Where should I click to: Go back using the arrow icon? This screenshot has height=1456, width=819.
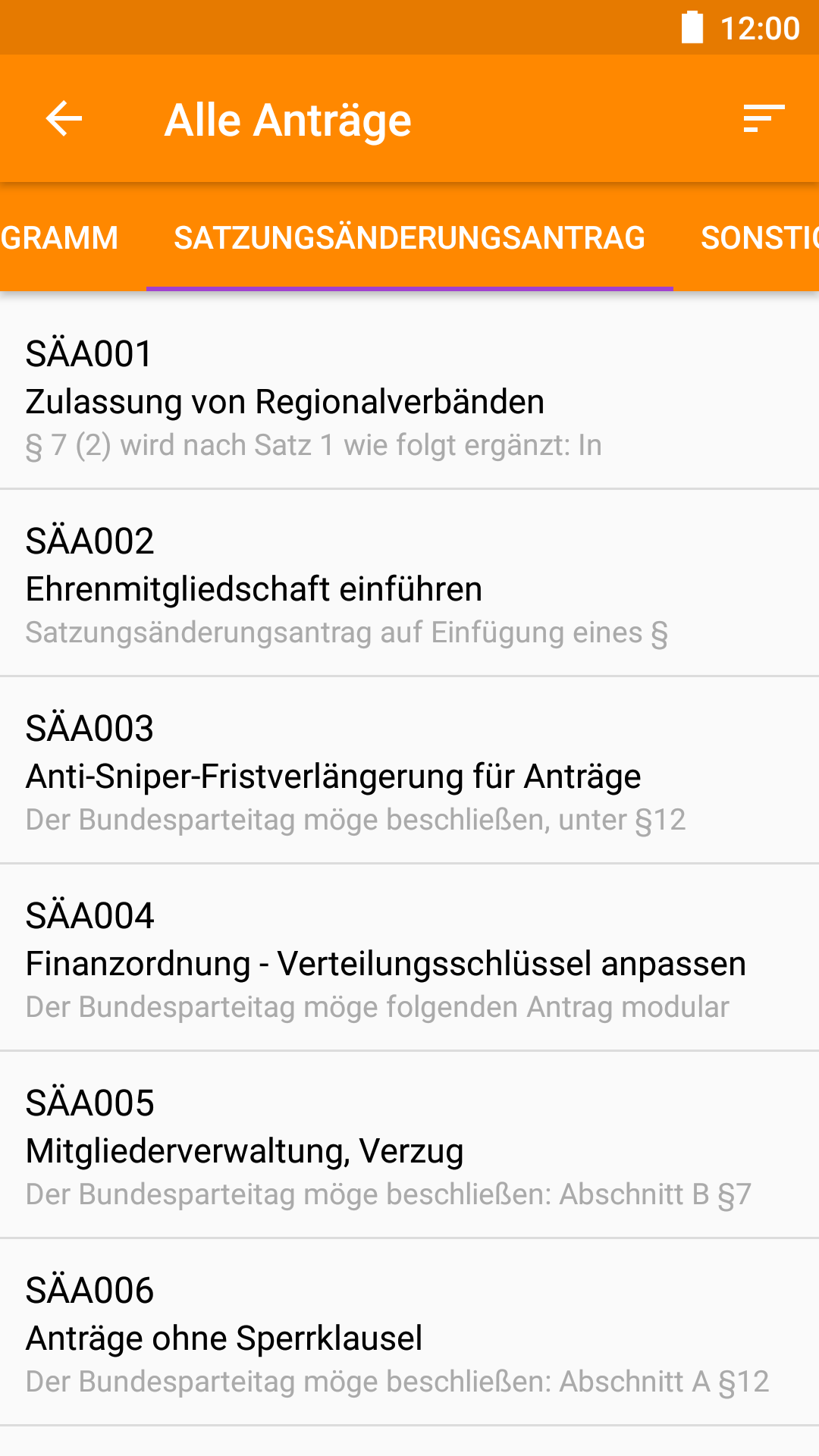click(64, 119)
